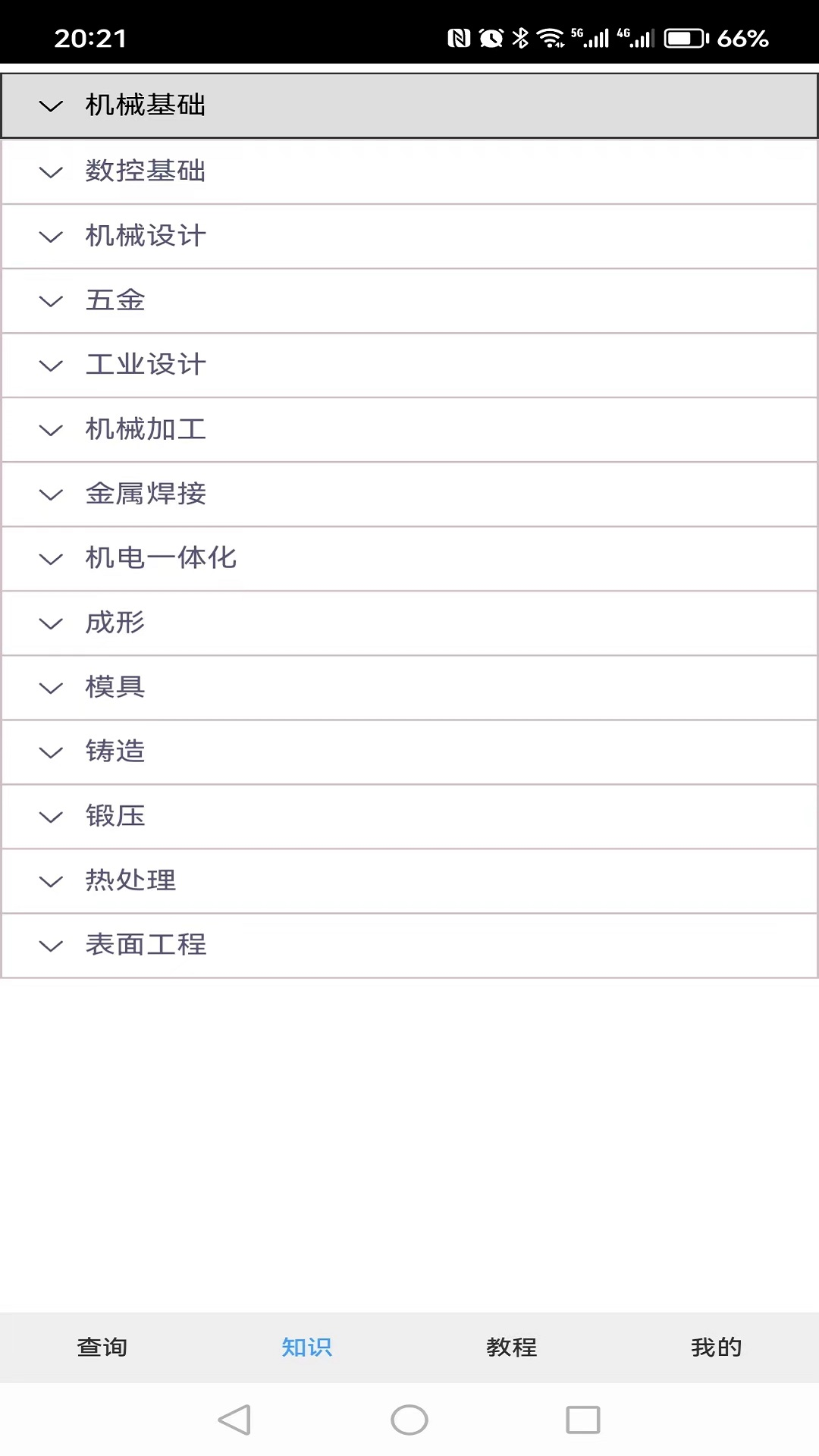Open the 查询 tab at bottom
Viewport: 819px width, 1456px height.
point(101,1348)
